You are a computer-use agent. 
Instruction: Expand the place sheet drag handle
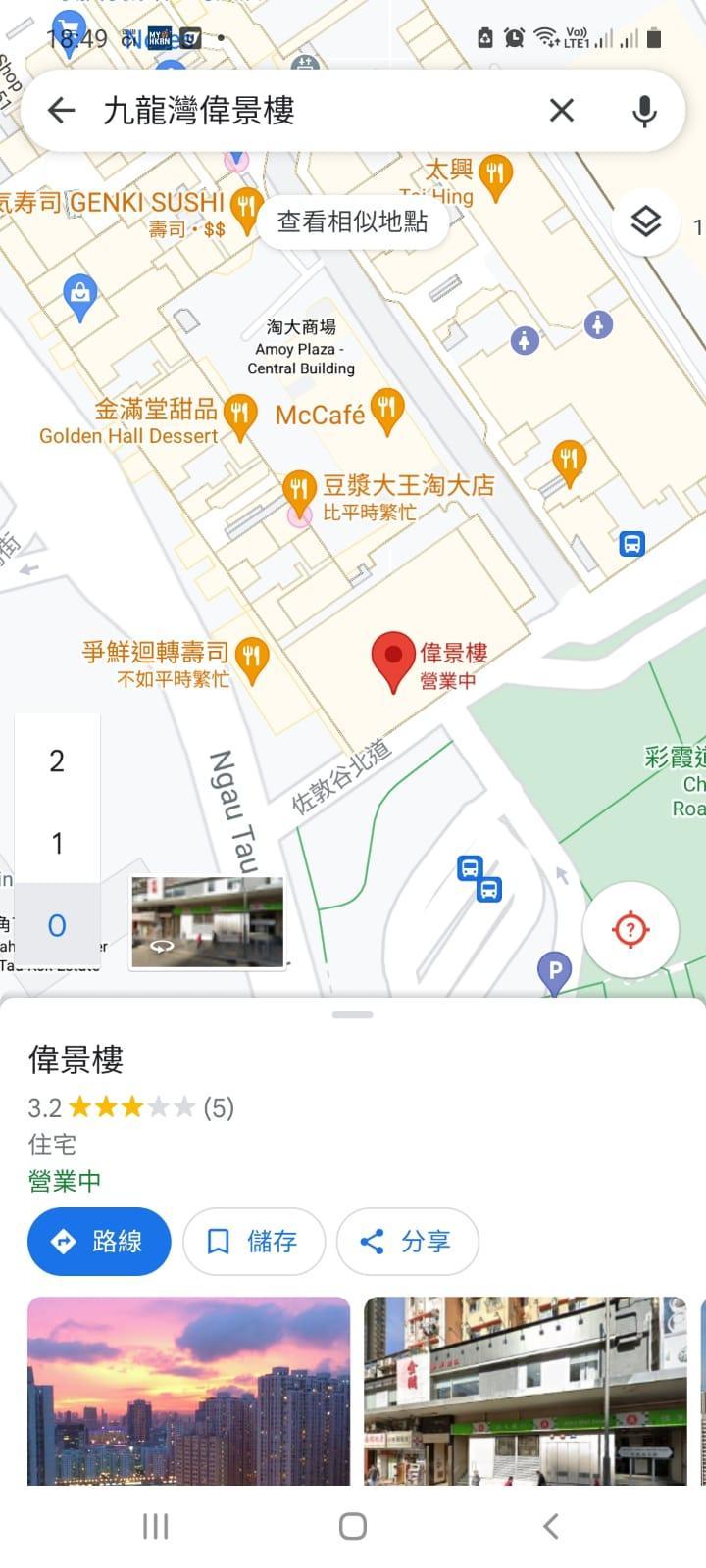tap(353, 1014)
